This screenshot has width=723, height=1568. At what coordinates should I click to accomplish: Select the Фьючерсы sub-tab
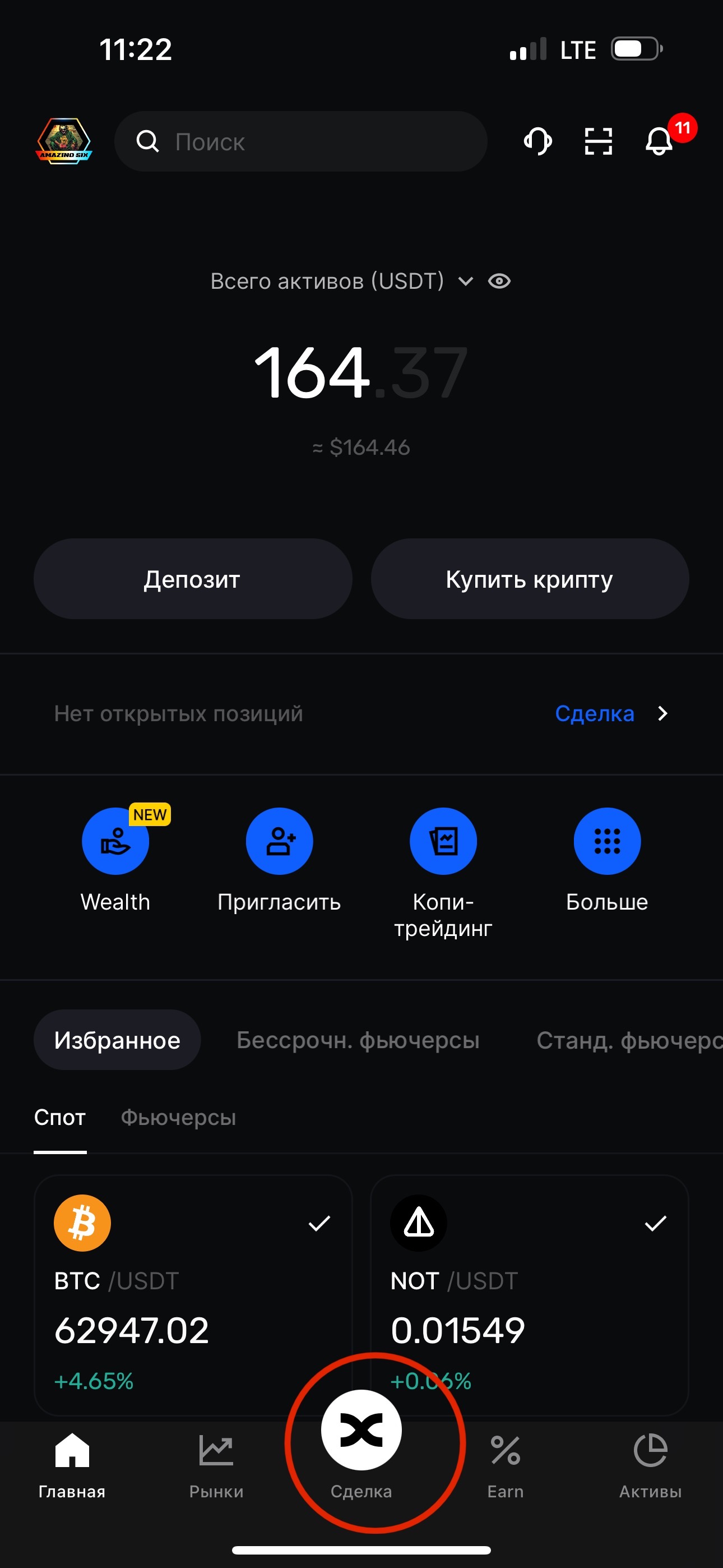[178, 1118]
